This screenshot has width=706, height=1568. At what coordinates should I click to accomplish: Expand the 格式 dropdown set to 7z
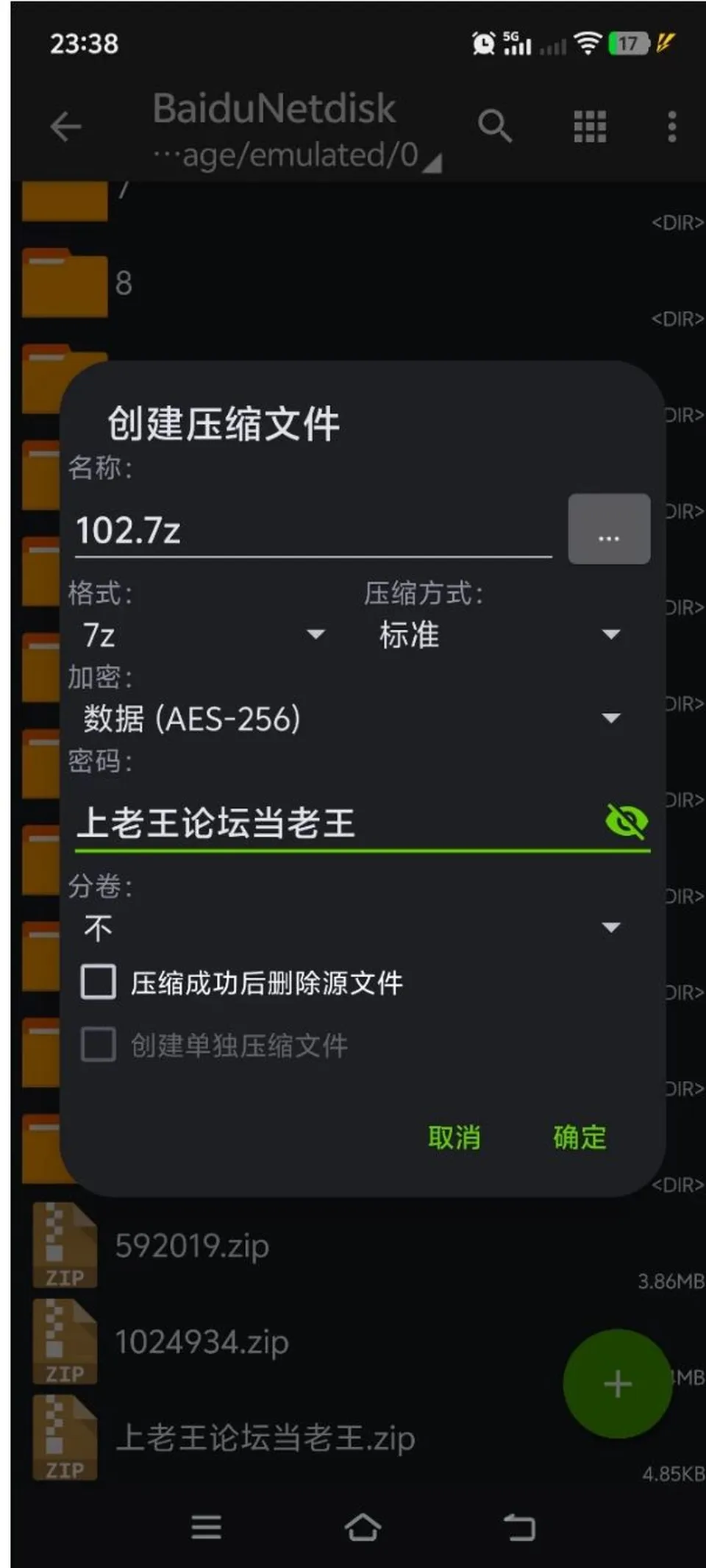pos(204,635)
